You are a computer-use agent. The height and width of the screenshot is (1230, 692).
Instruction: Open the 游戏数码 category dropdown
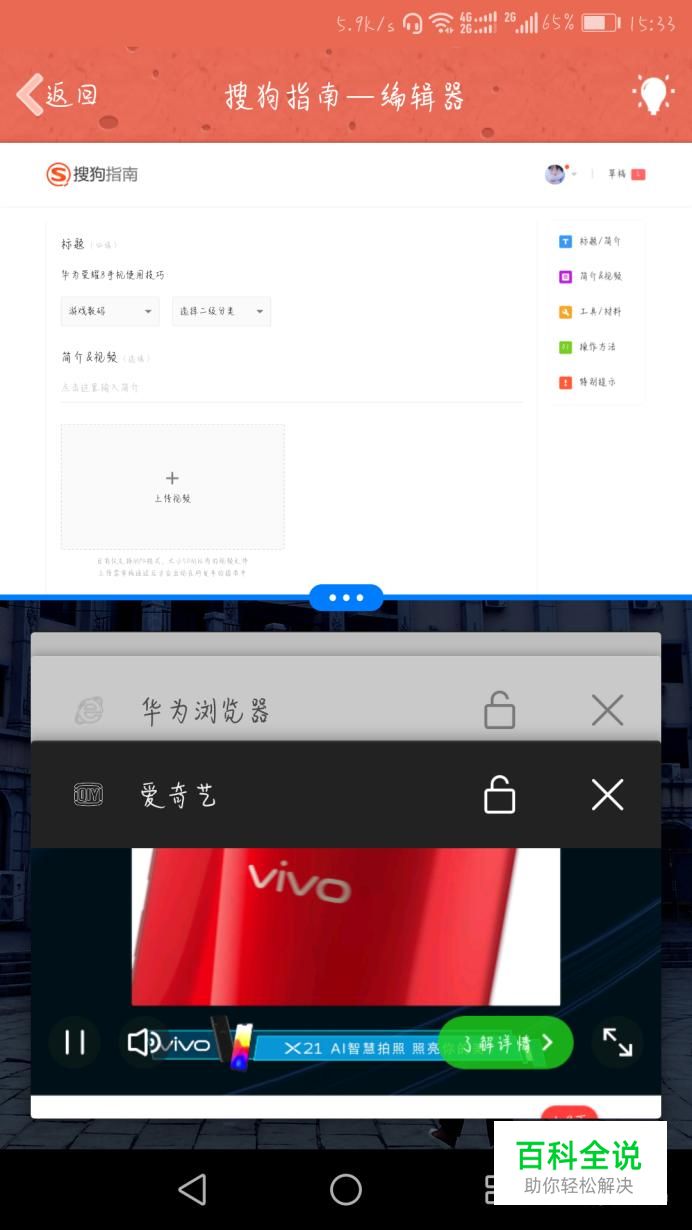110,311
